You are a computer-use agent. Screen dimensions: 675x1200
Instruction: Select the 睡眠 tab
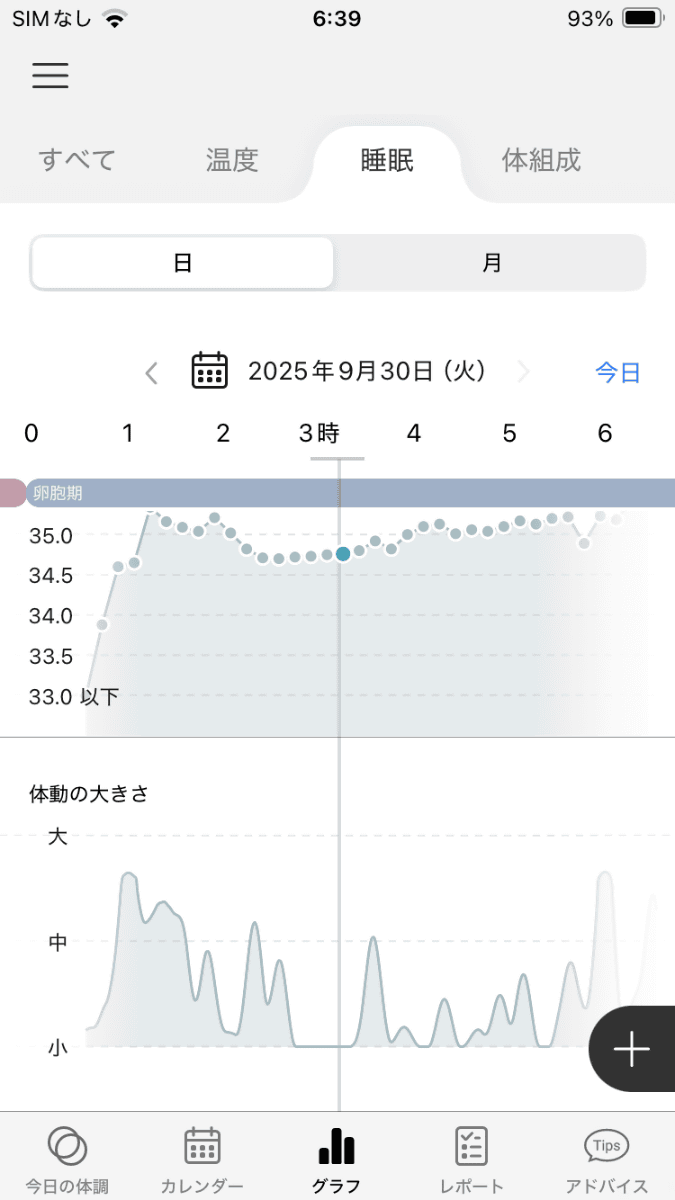click(x=387, y=160)
